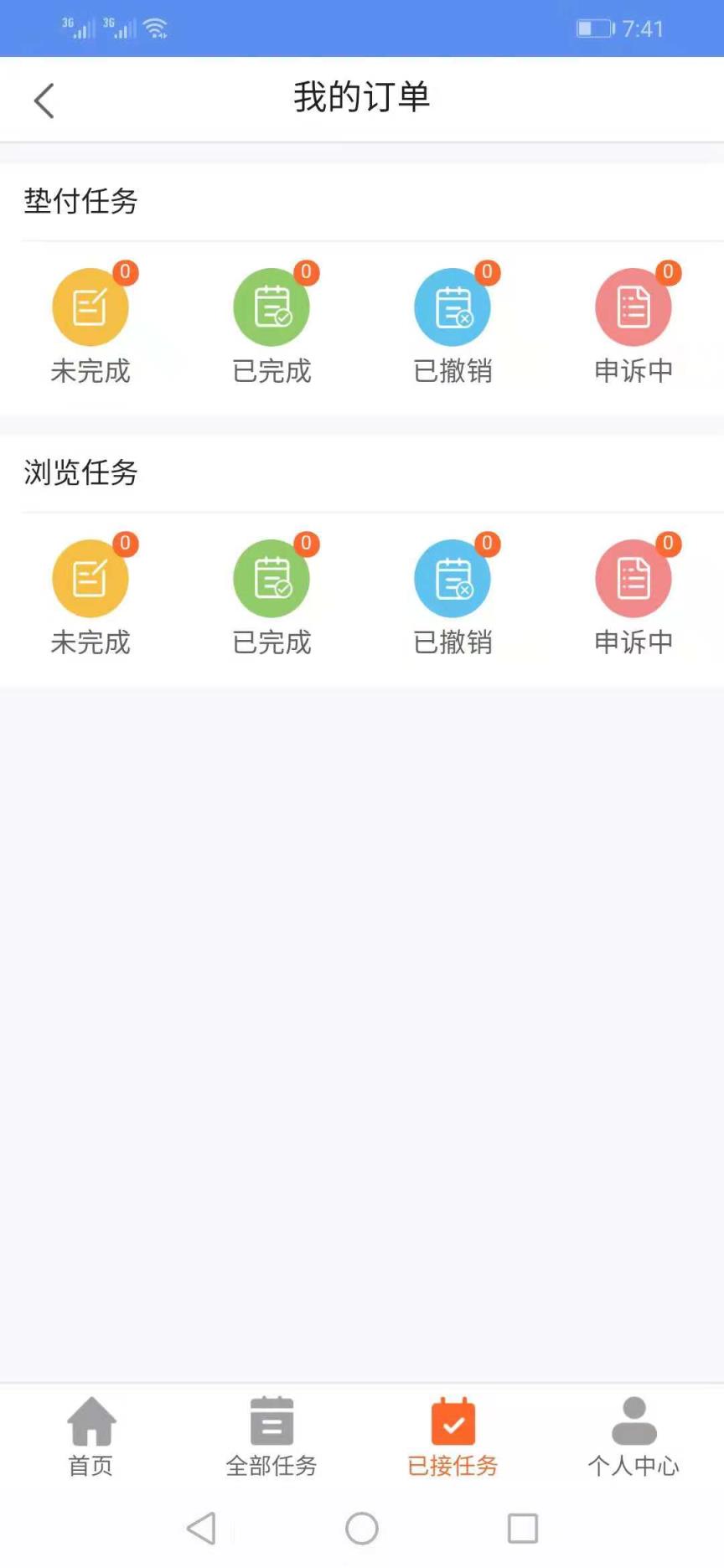Open 申诉中 icon under 浏览任务
The image size is (724, 1568).
click(633, 578)
